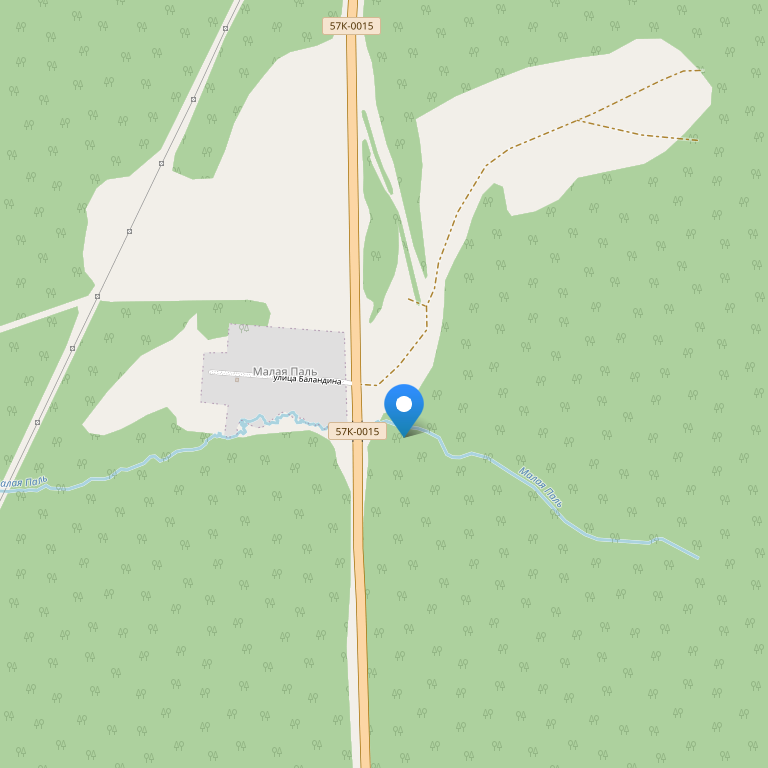
Task: Tap the blue location pin marker
Action: (x=404, y=406)
